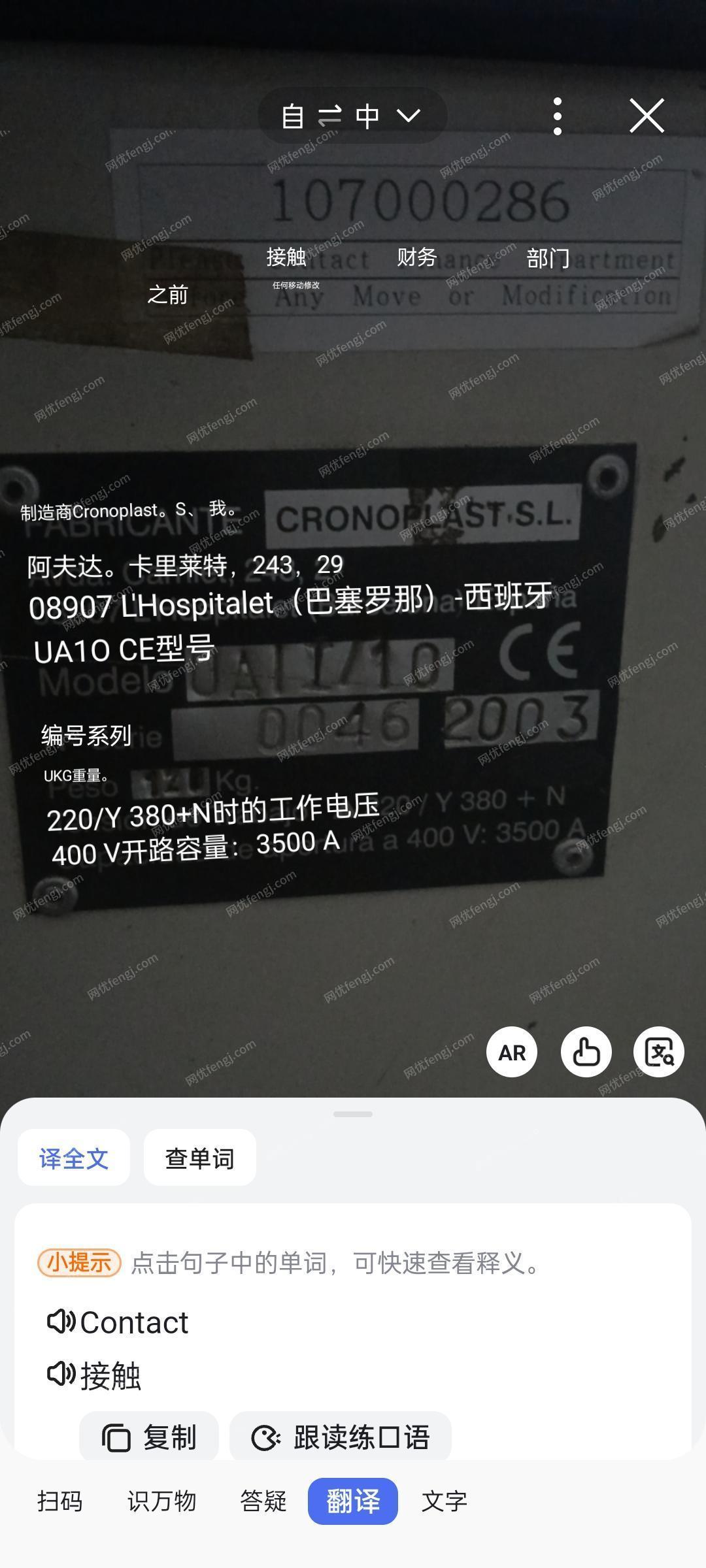Screen dimensions: 706x1568
Task: Play pronunciation of Contact
Action: (61, 1321)
